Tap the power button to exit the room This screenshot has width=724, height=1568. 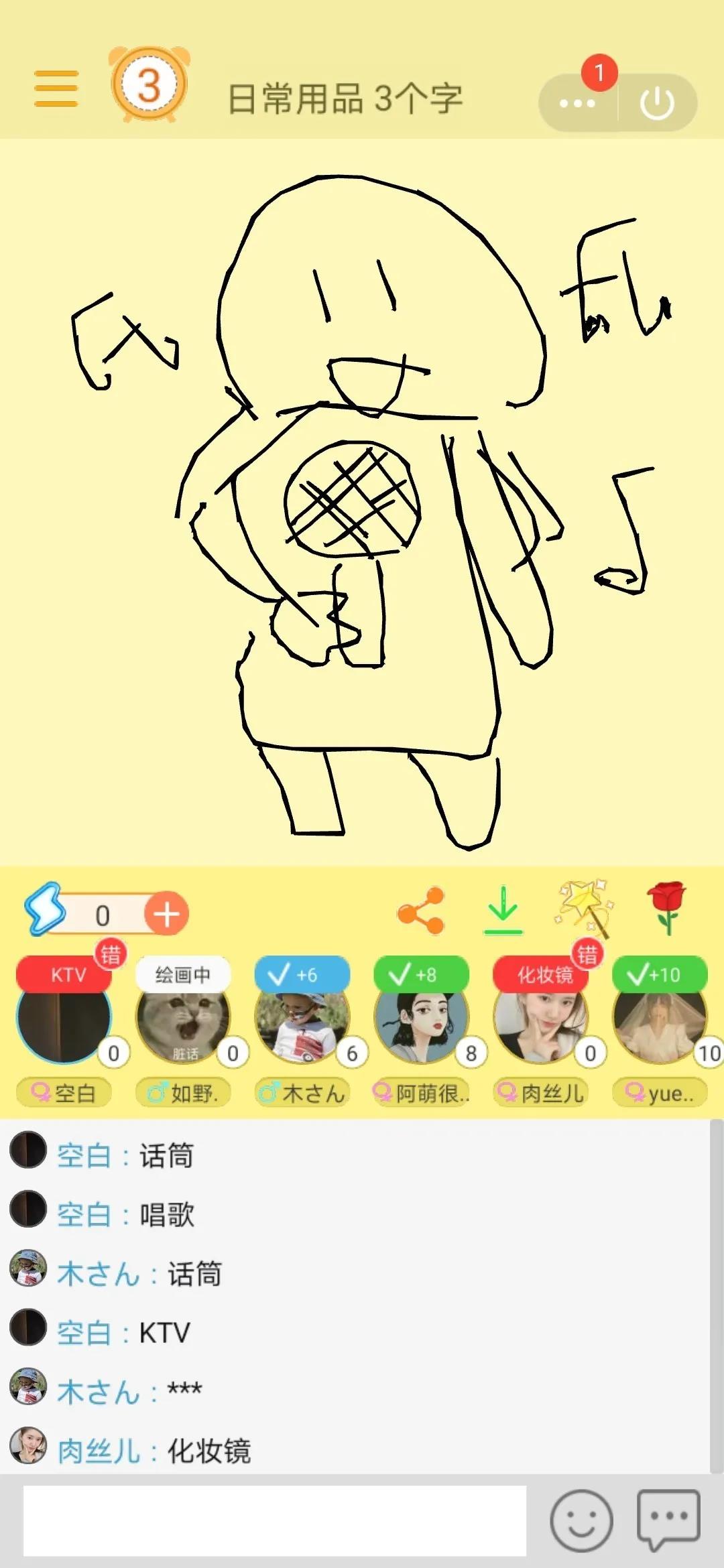click(x=657, y=103)
